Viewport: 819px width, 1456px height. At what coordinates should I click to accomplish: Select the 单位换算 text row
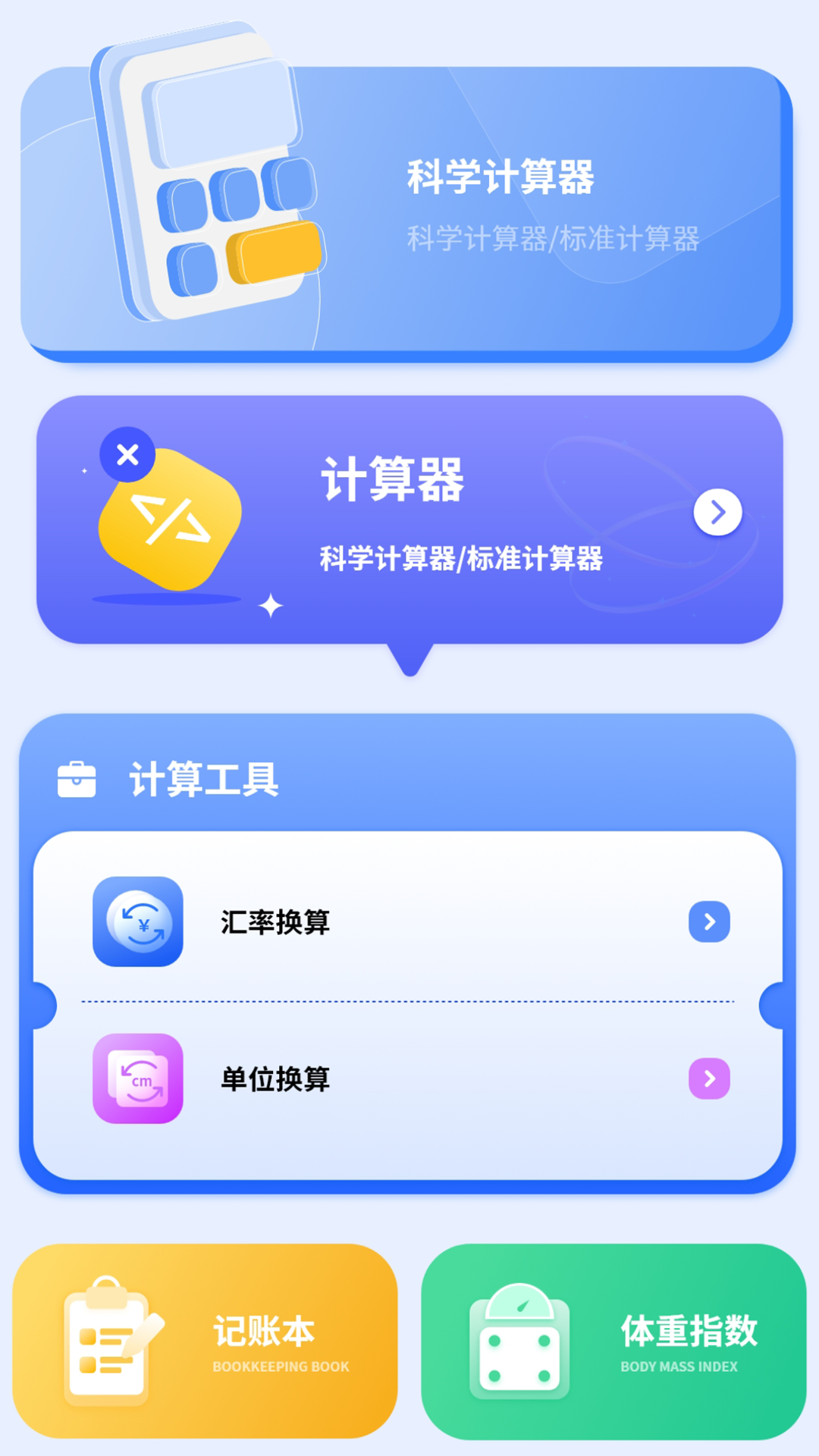tap(274, 1080)
